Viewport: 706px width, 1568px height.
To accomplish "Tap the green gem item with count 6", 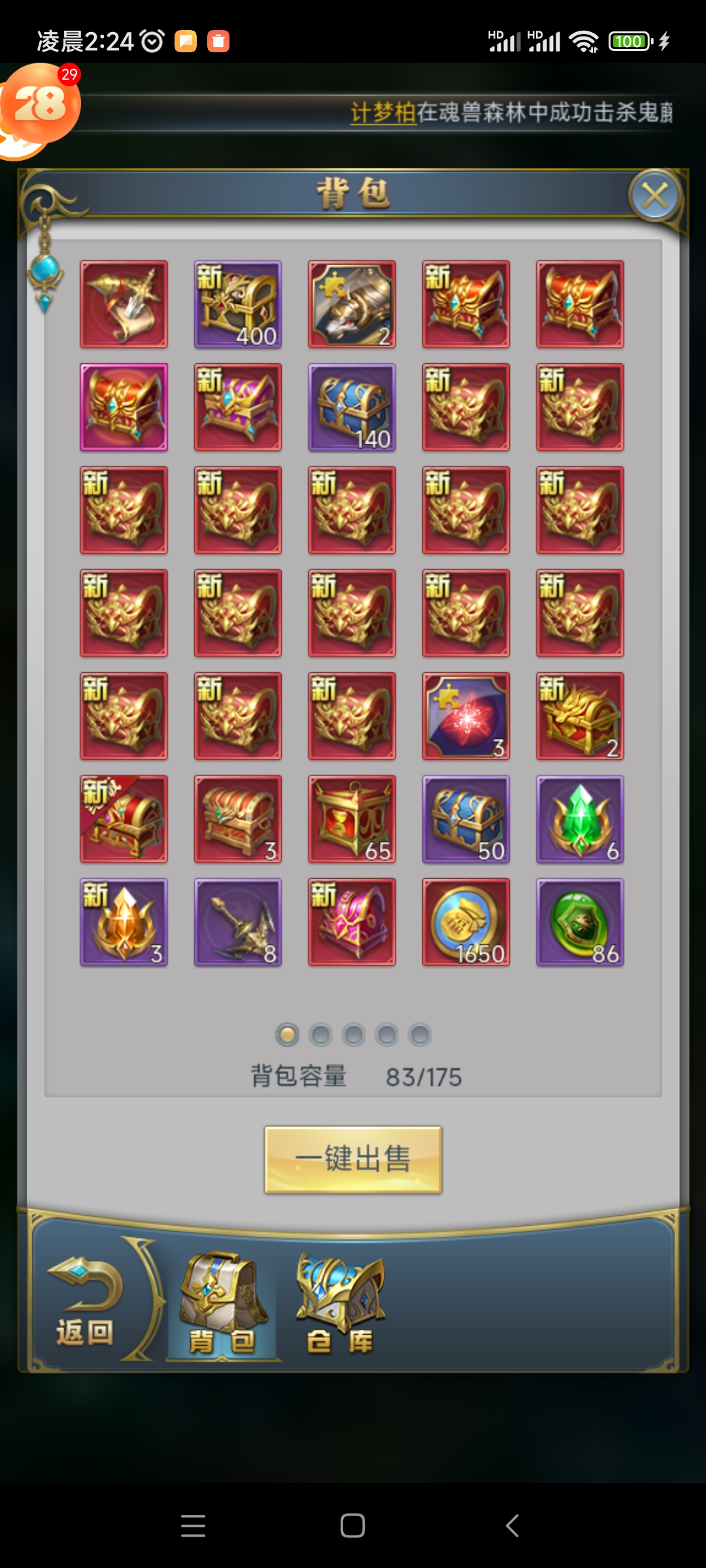I will point(580,819).
